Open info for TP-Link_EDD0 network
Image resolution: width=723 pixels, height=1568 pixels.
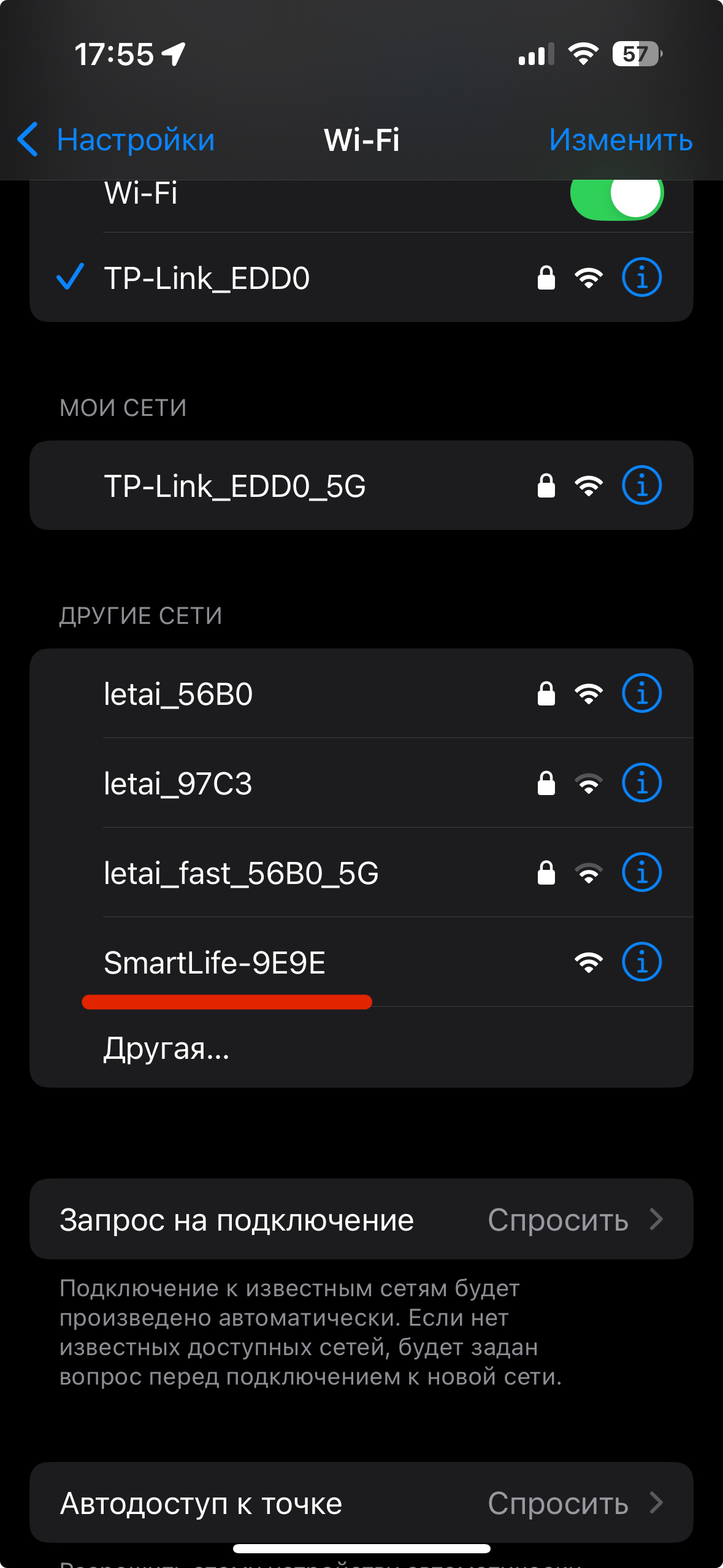click(641, 277)
